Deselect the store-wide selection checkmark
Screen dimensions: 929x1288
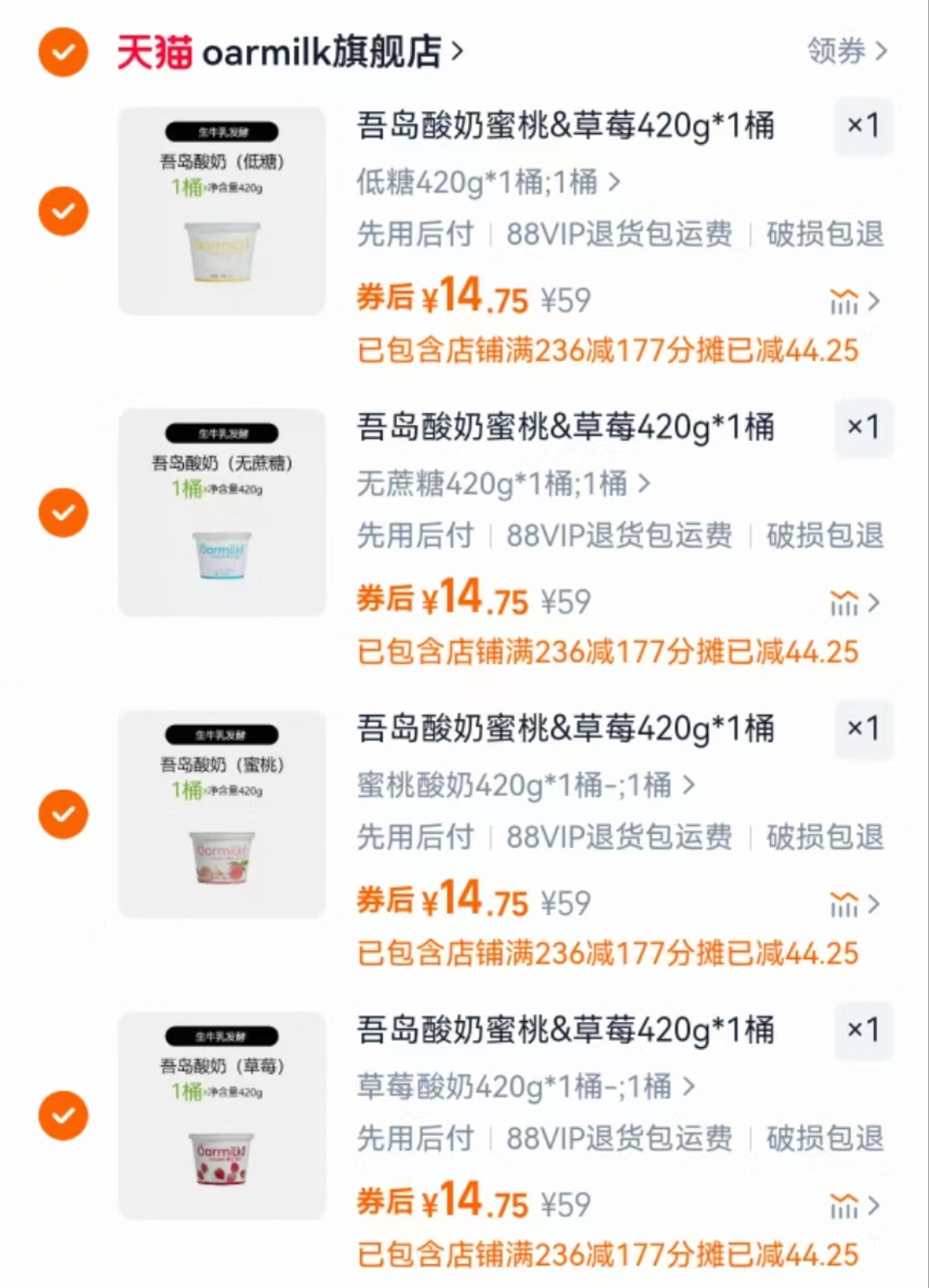point(62,51)
